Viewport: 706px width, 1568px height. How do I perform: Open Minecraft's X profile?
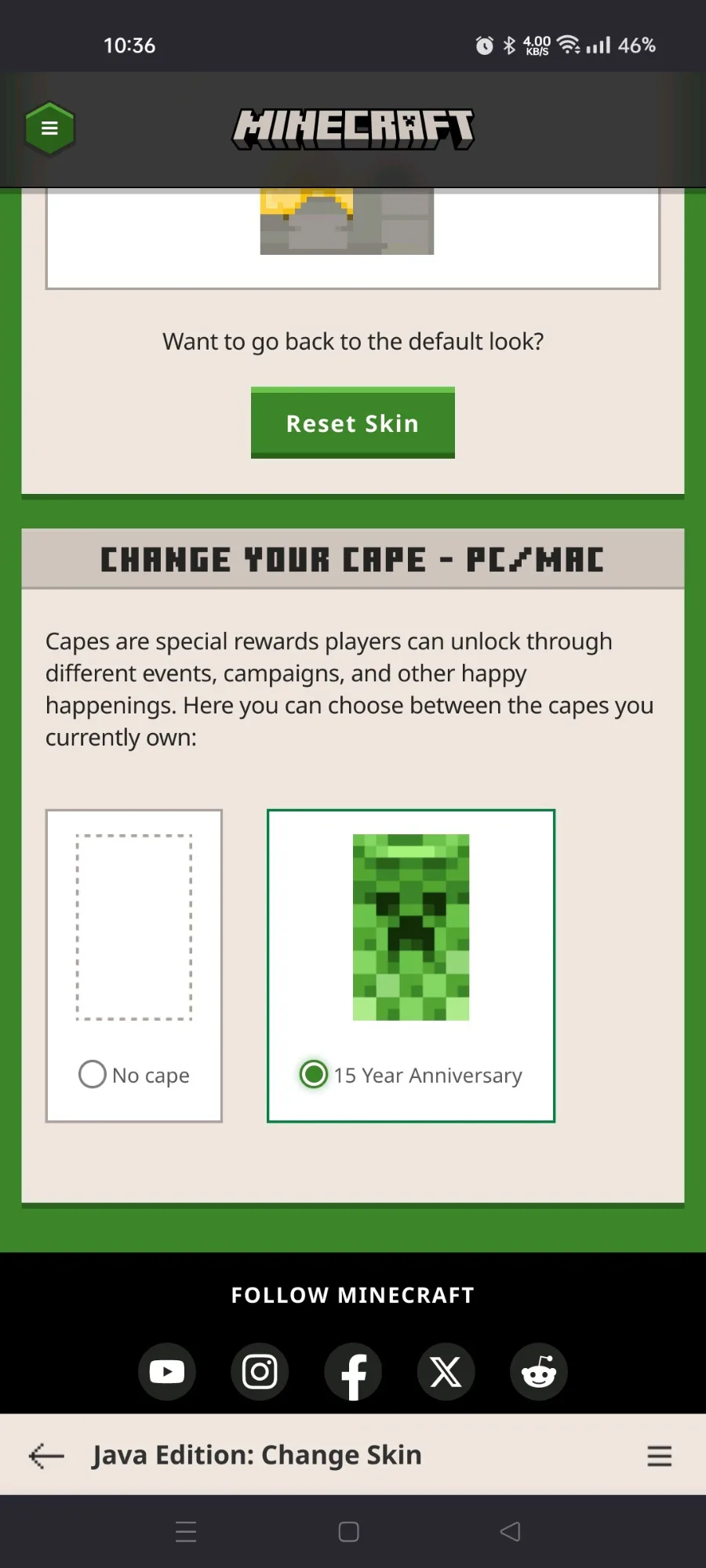coord(446,1371)
